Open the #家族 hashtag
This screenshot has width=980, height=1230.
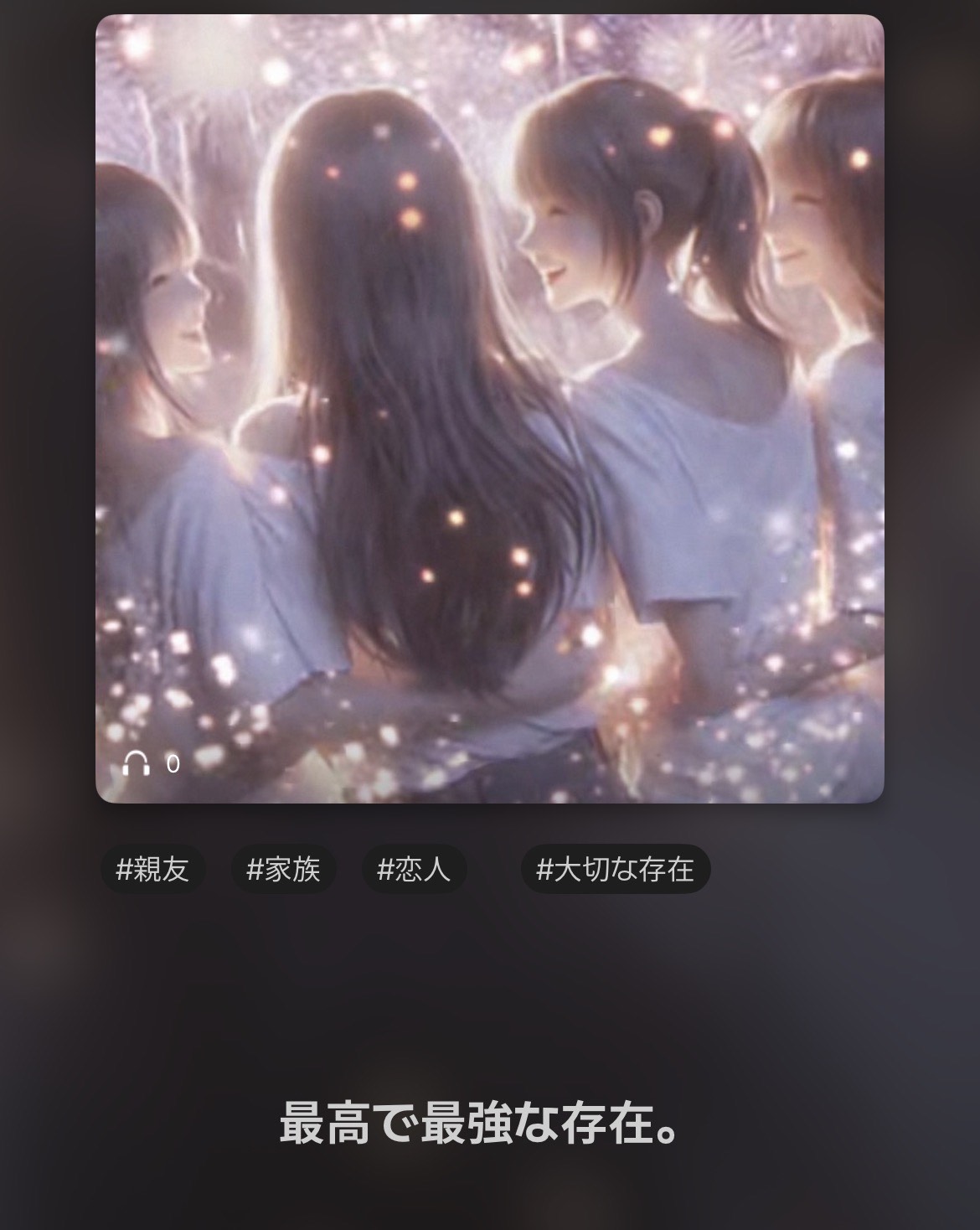[283, 869]
